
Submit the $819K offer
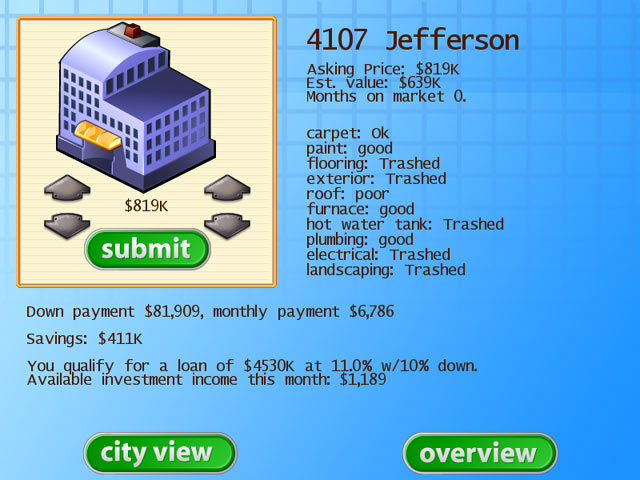[x=146, y=249]
